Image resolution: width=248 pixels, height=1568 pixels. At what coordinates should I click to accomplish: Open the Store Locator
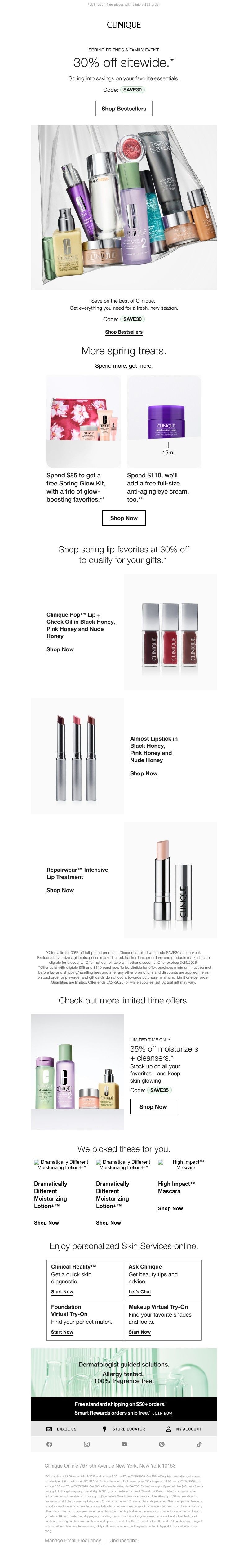124,1429
